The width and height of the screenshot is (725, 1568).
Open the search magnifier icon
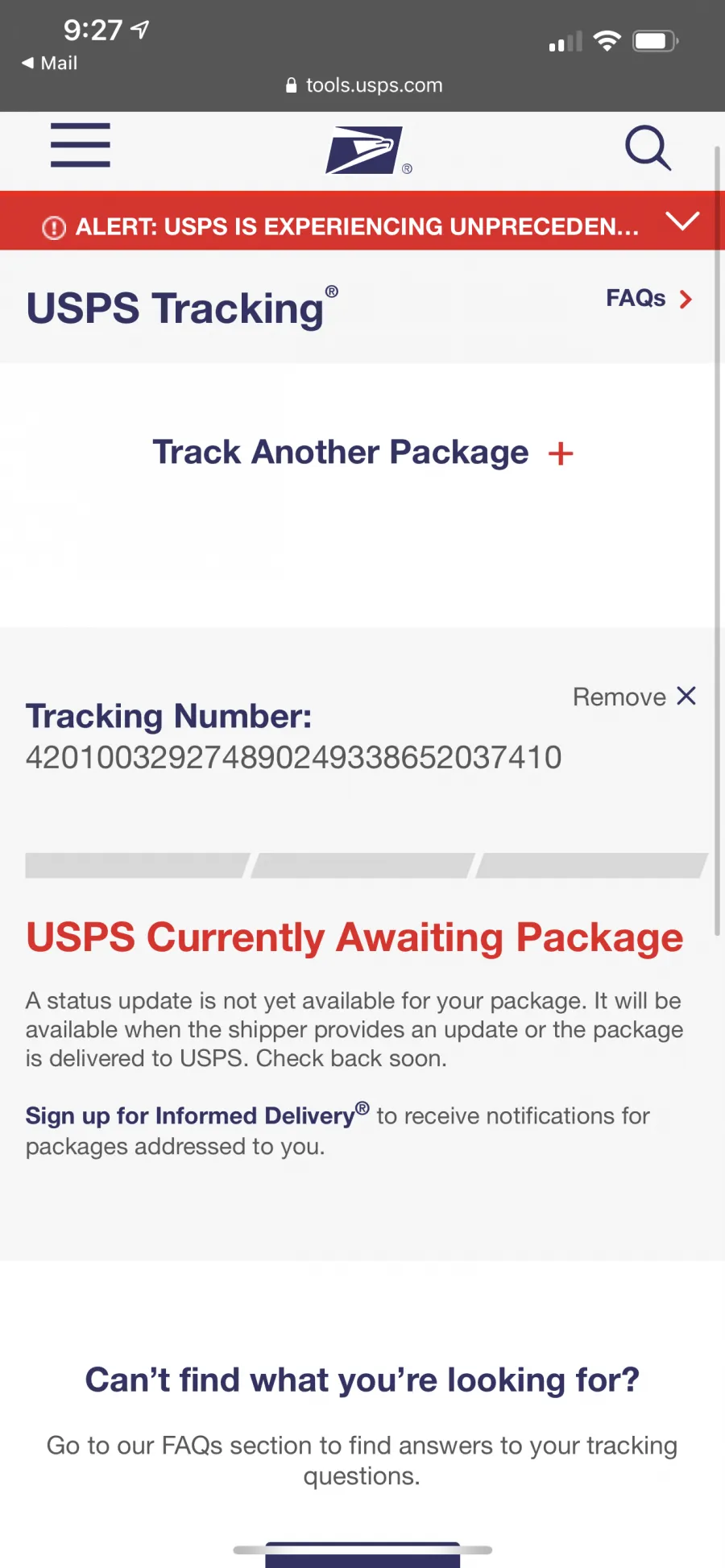pyautogui.click(x=648, y=148)
